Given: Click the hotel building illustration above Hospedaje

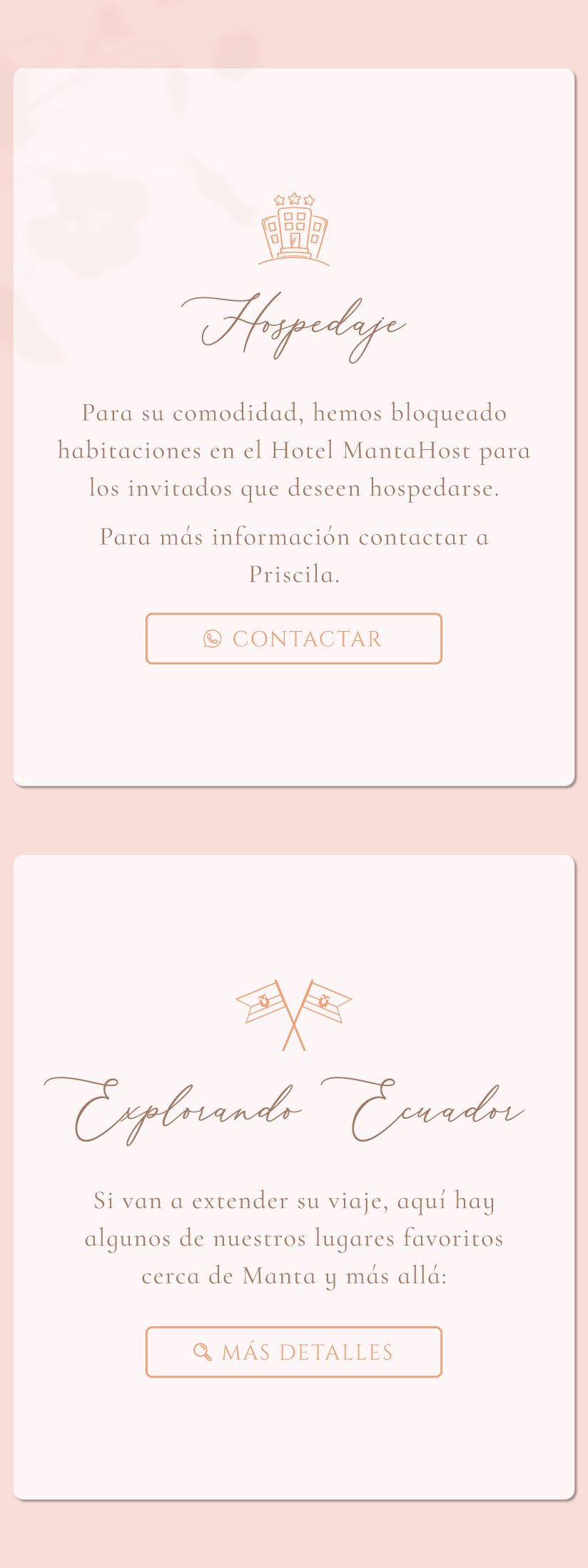Looking at the screenshot, I should [x=294, y=230].
